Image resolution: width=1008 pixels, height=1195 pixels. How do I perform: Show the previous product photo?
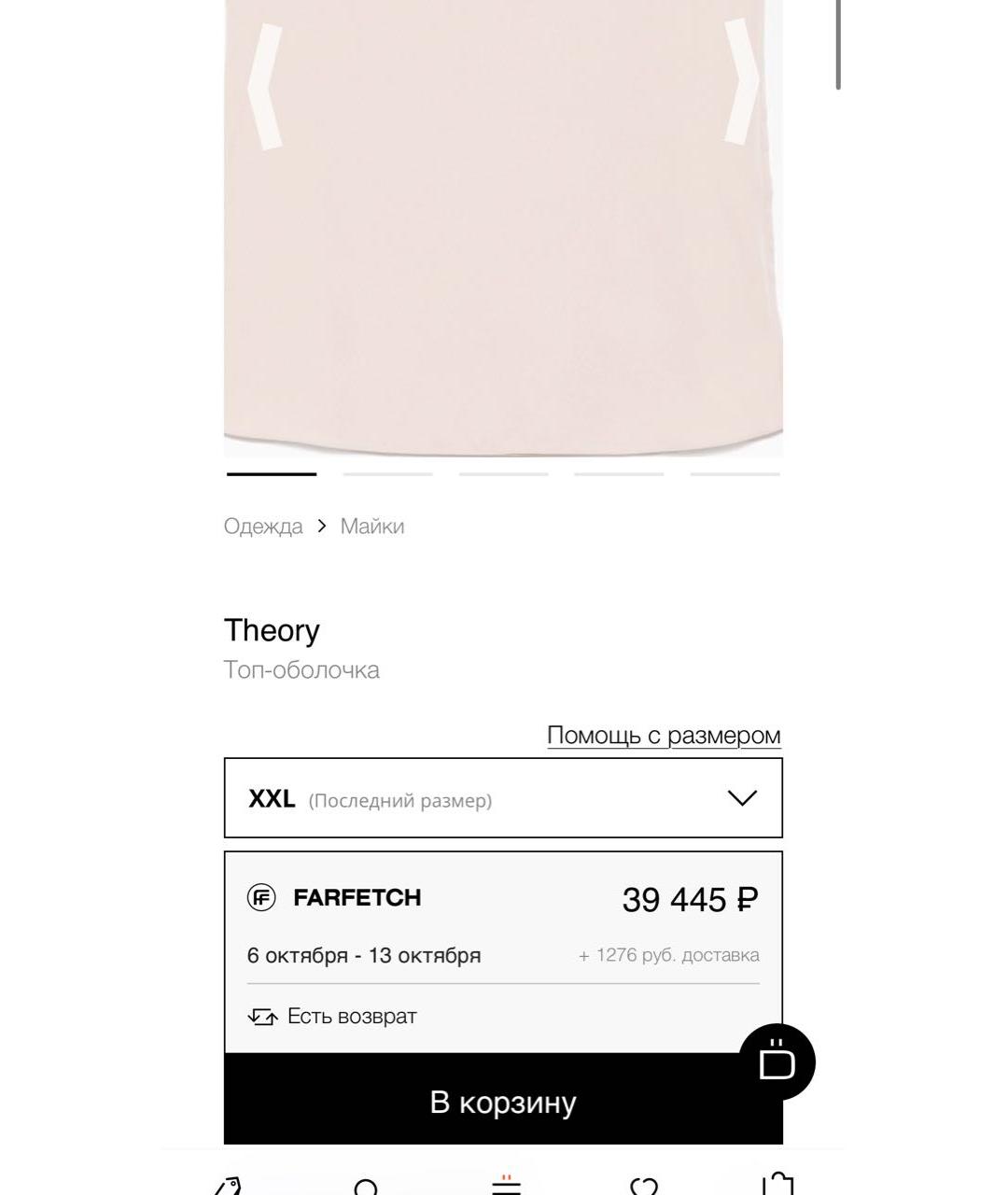click(265, 86)
